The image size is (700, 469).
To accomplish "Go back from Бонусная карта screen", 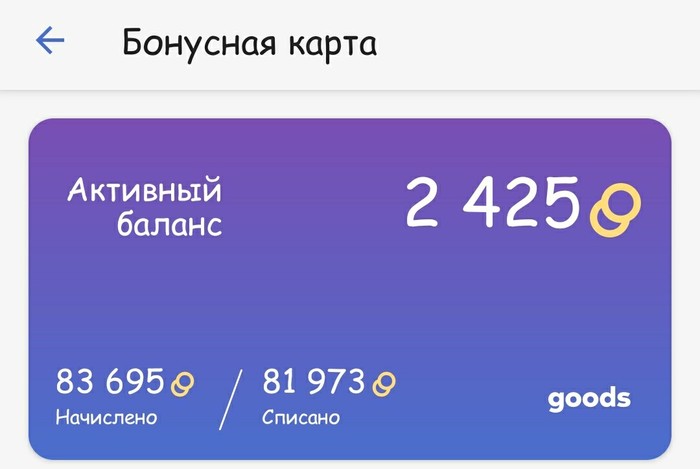I will tap(50, 41).
